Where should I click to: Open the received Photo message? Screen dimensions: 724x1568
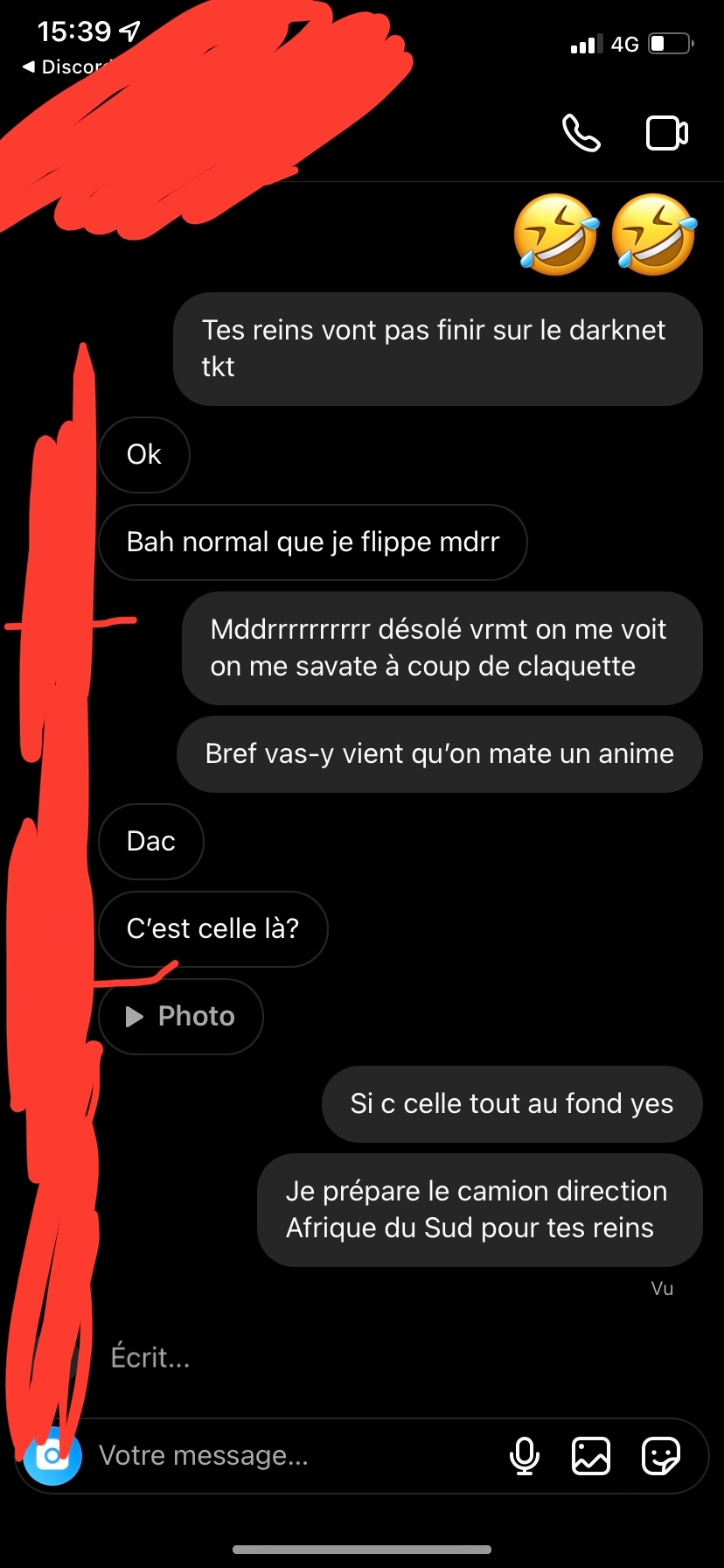pos(181,1016)
